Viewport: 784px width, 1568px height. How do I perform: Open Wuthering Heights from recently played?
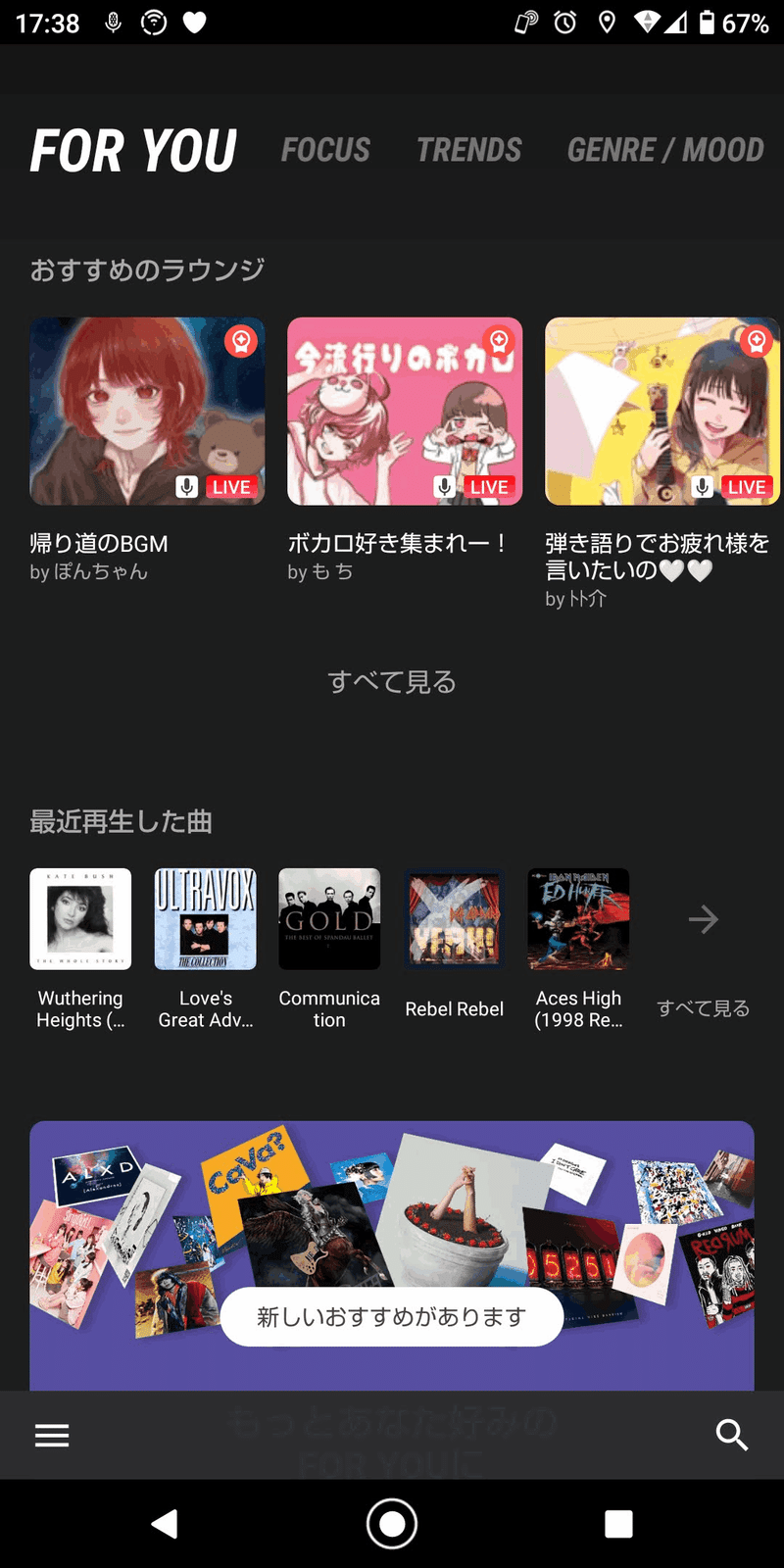point(80,919)
